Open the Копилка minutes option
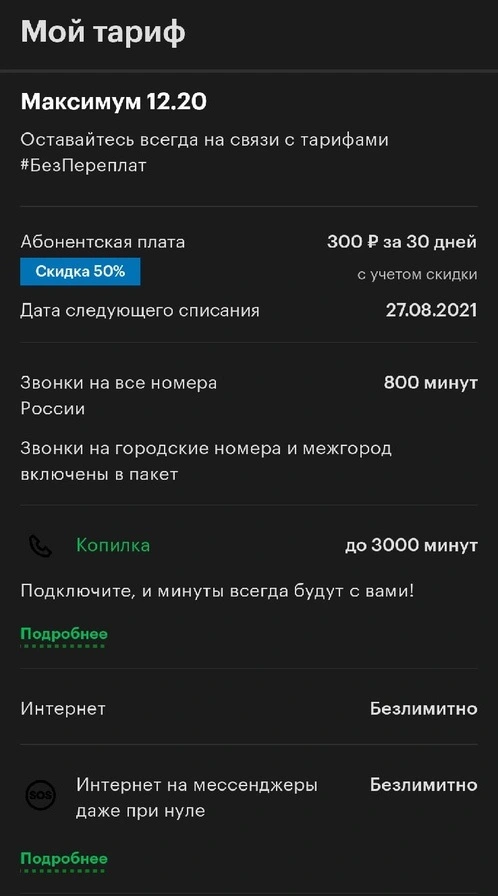498x896 pixels. [113, 545]
